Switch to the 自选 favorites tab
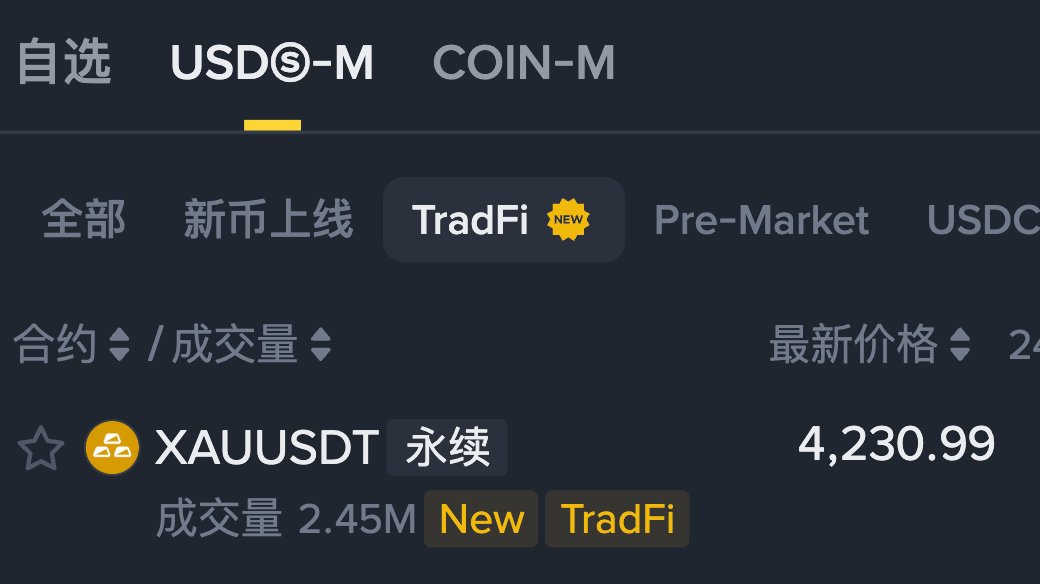The width and height of the screenshot is (1040, 584). [x=64, y=64]
